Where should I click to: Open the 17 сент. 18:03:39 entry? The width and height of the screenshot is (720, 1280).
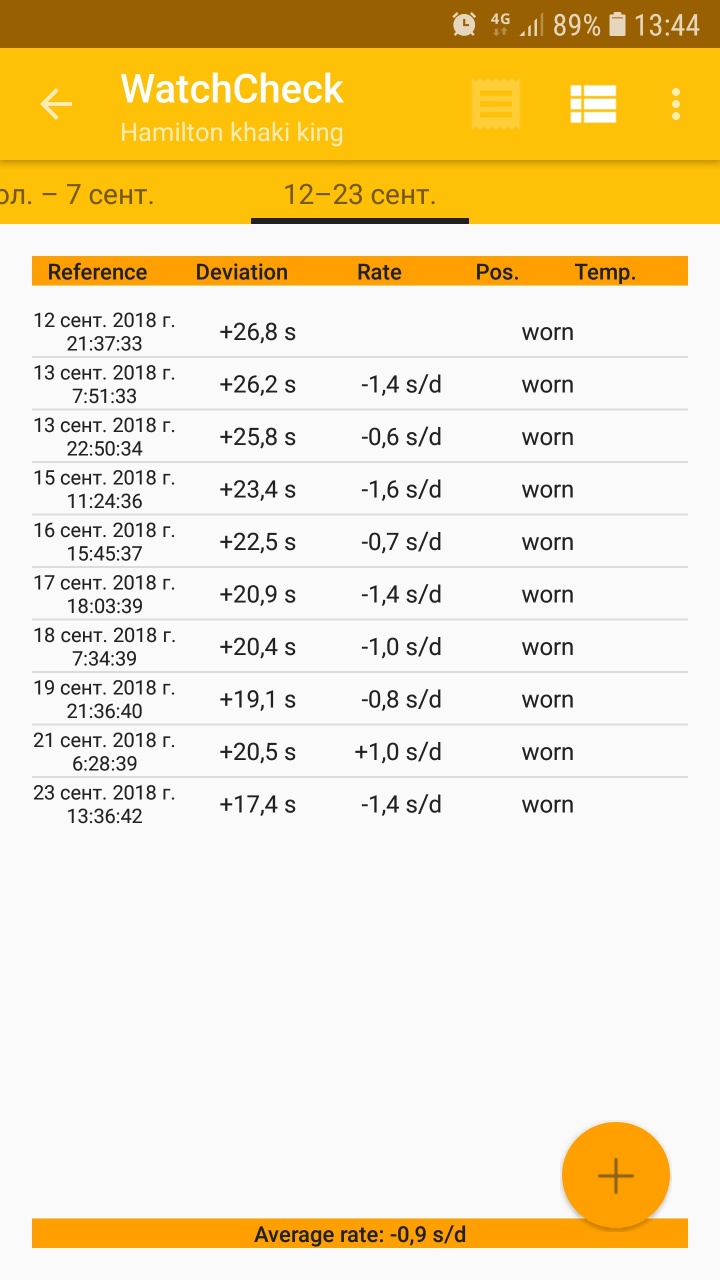coord(360,594)
